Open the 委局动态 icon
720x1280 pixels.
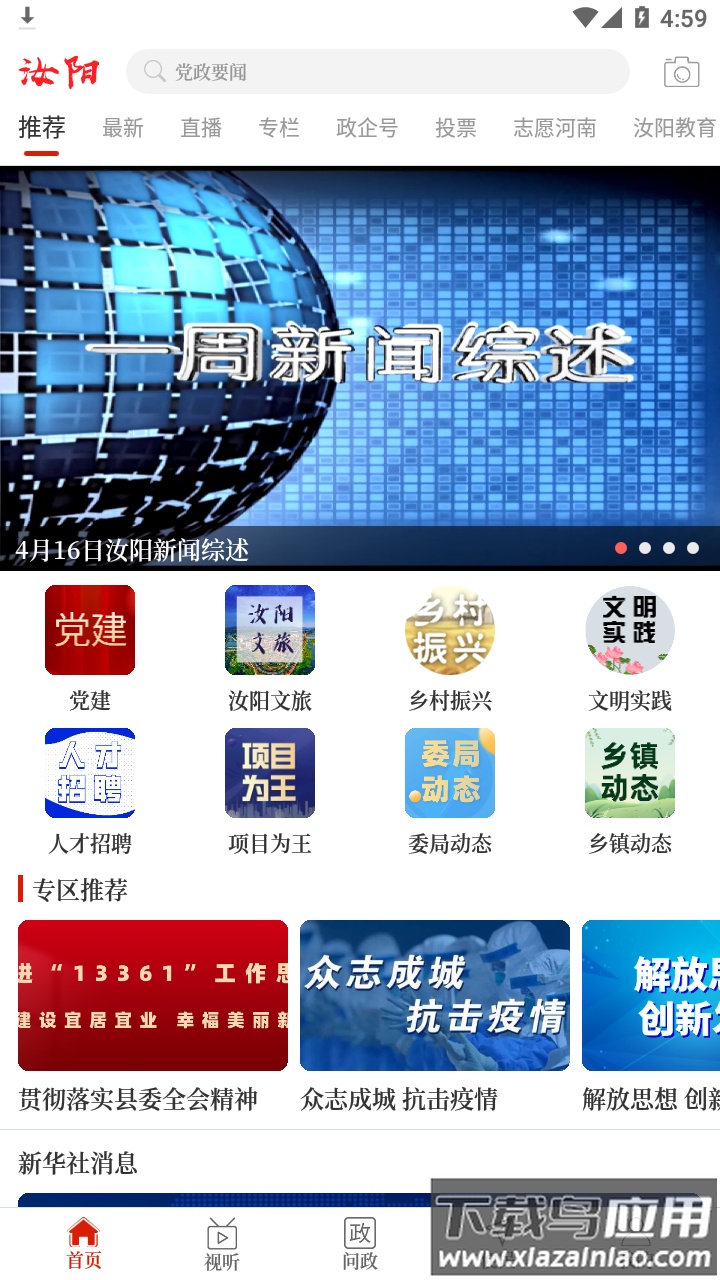(x=449, y=773)
